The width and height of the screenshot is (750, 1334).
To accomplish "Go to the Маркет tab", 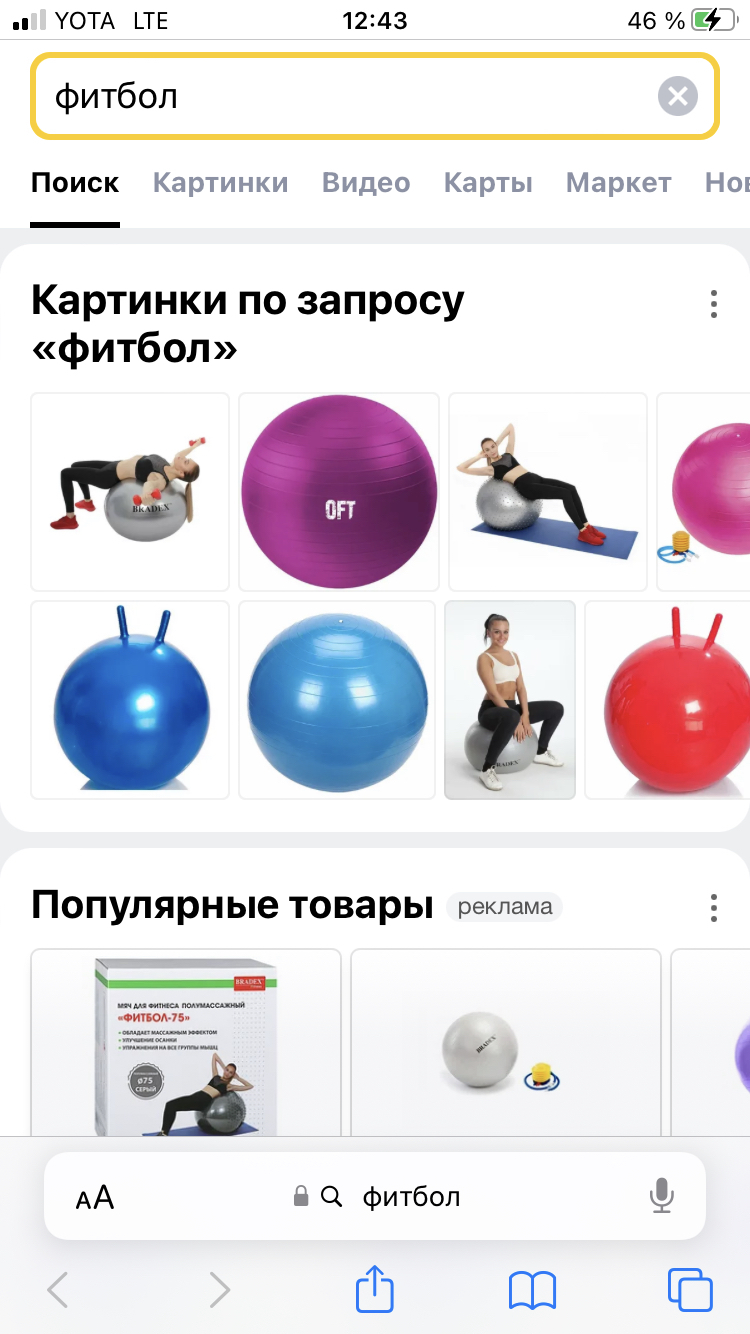I will point(618,182).
